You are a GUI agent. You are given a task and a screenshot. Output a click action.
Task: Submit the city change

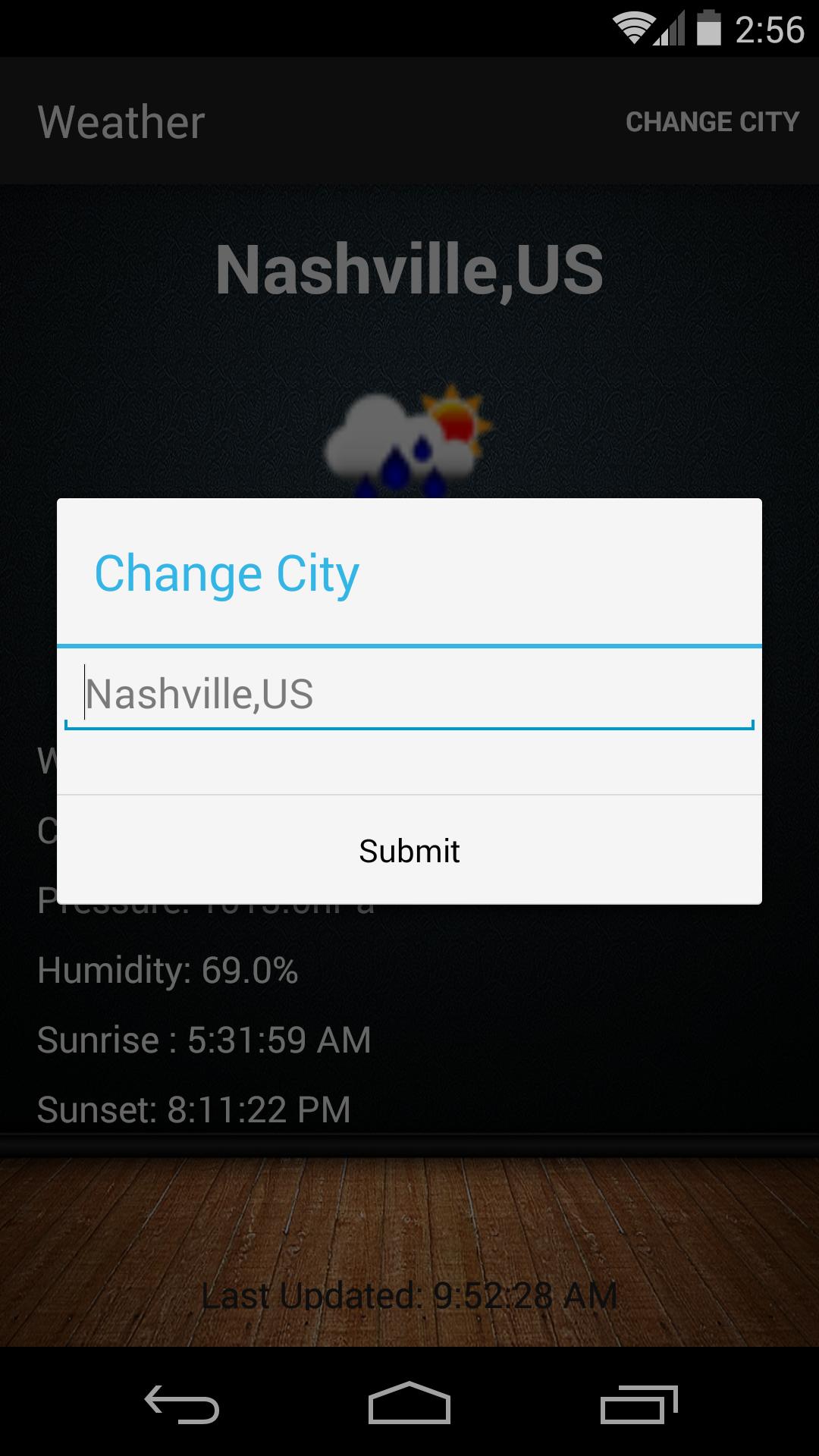coord(409,851)
